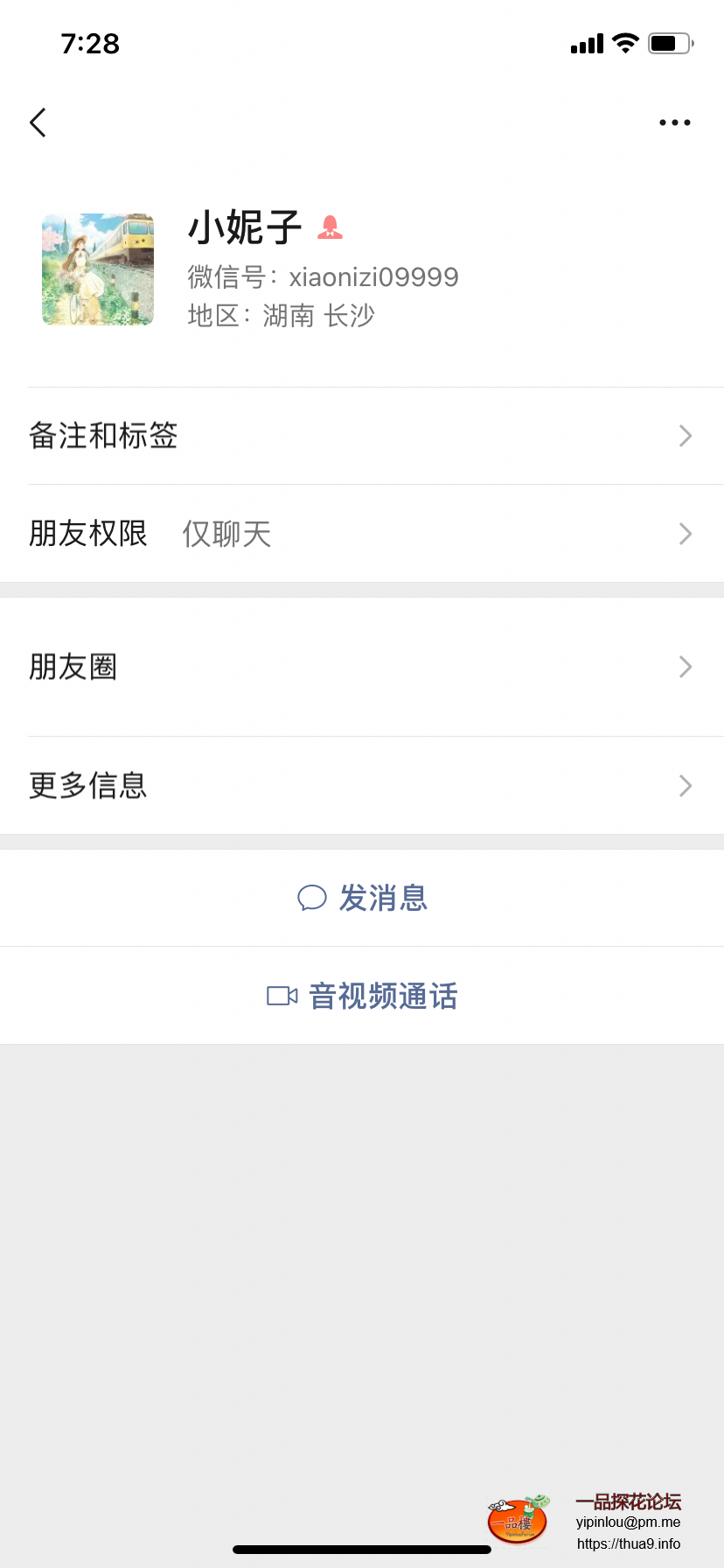The image size is (724, 1568).
Task: Tap the female gender icon beside 小妮子
Action: click(x=330, y=227)
